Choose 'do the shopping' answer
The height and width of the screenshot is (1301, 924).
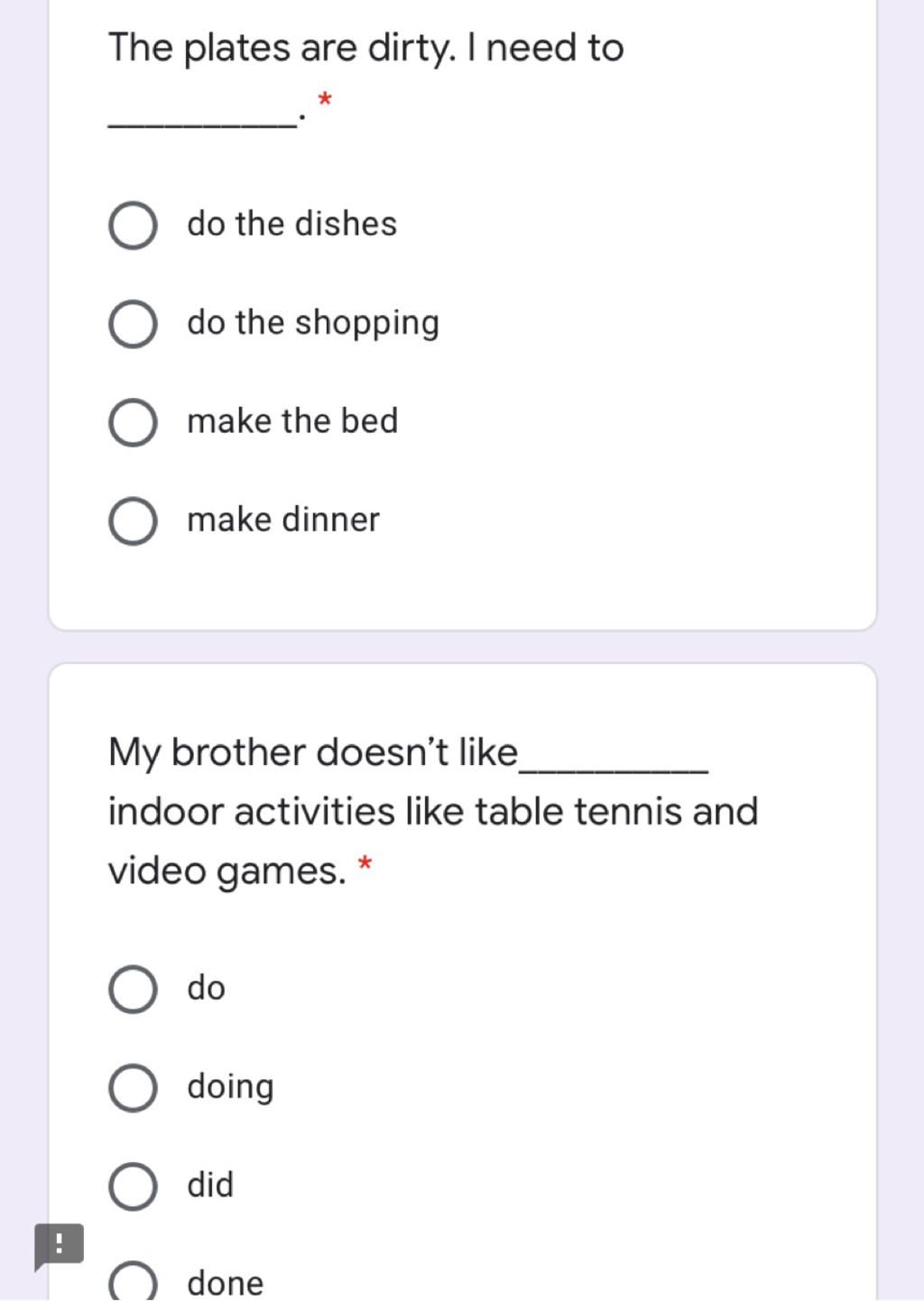point(134,324)
